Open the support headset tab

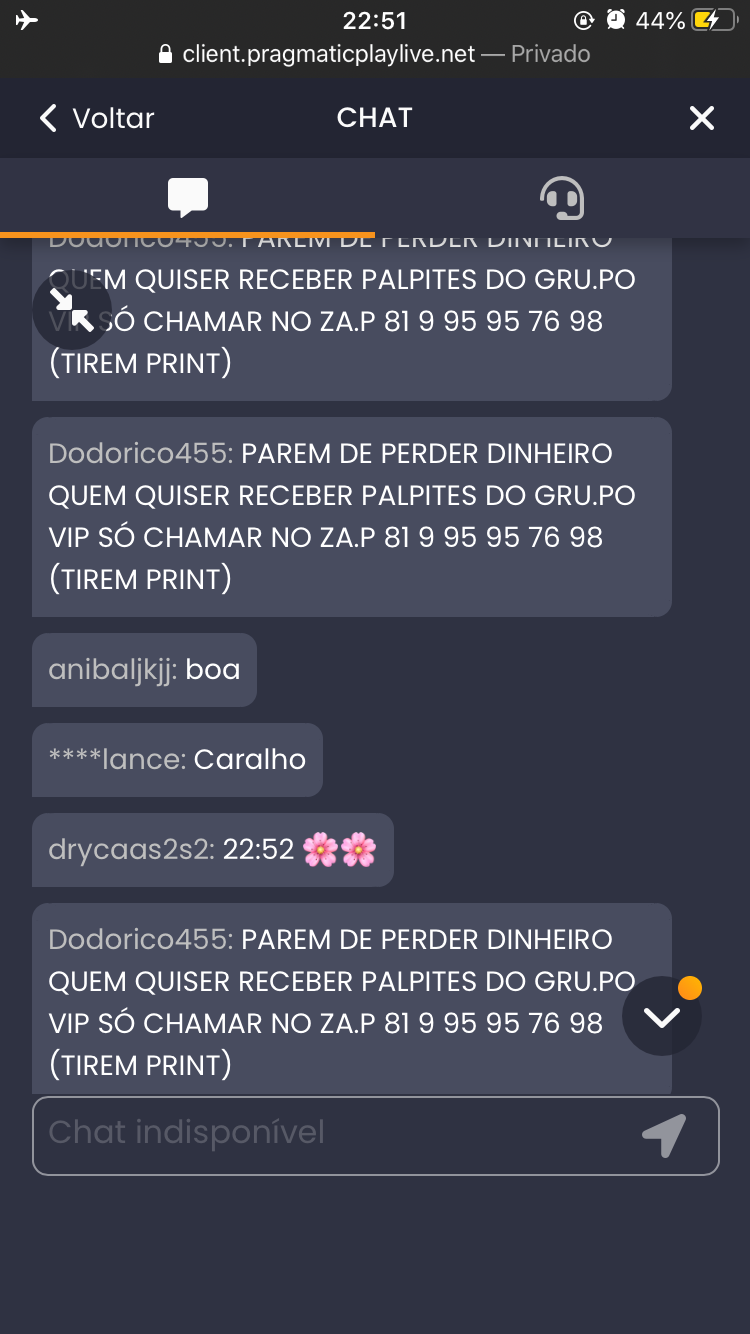tap(562, 197)
